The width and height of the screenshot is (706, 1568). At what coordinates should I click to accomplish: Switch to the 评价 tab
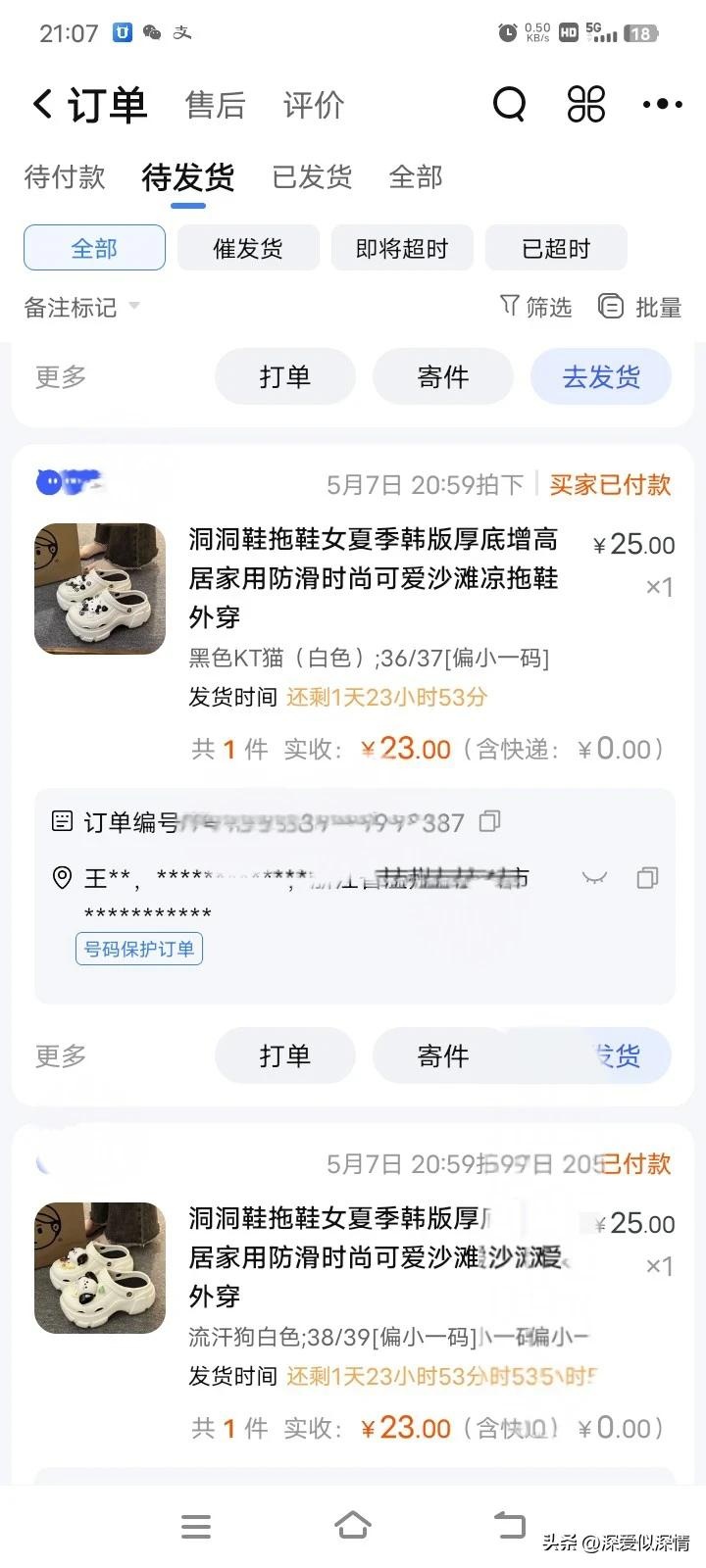(313, 105)
